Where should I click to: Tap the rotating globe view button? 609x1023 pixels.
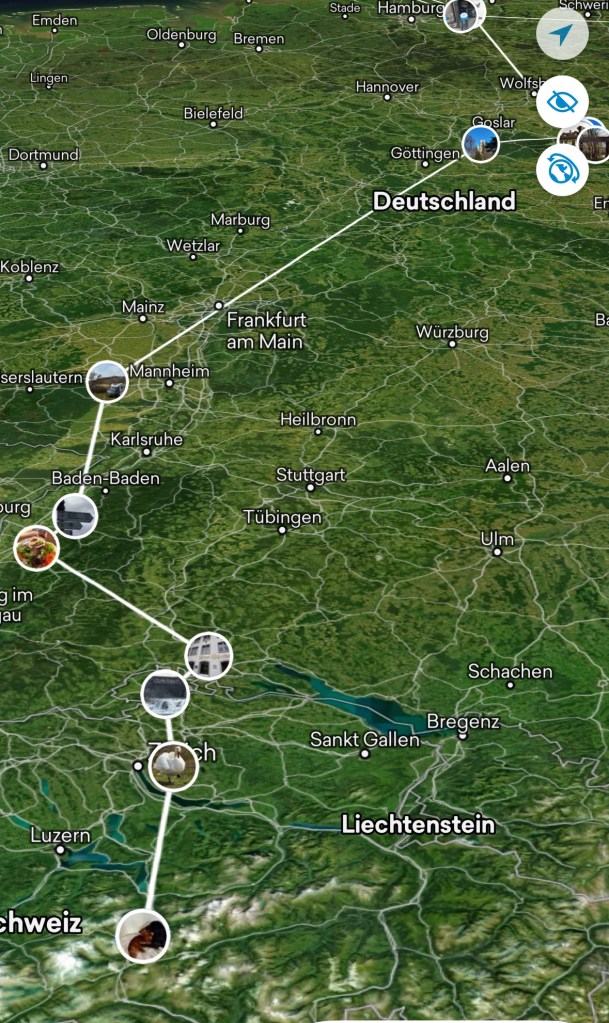point(562,170)
